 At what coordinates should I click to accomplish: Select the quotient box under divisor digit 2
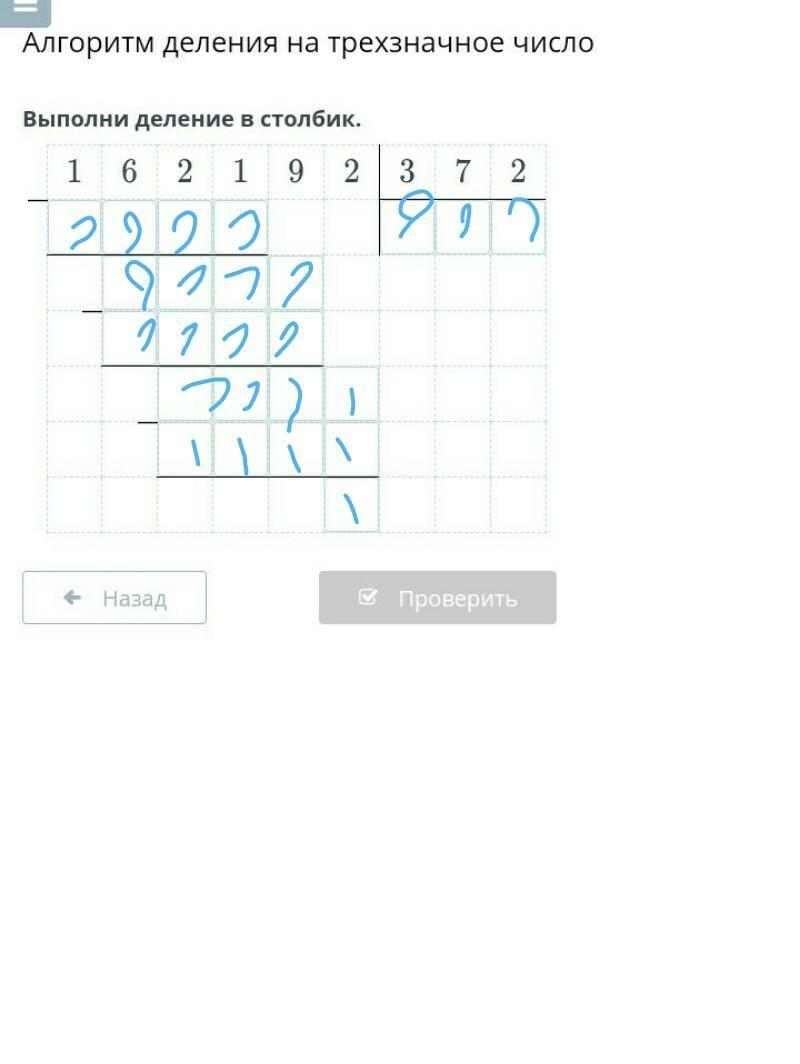click(x=517, y=227)
